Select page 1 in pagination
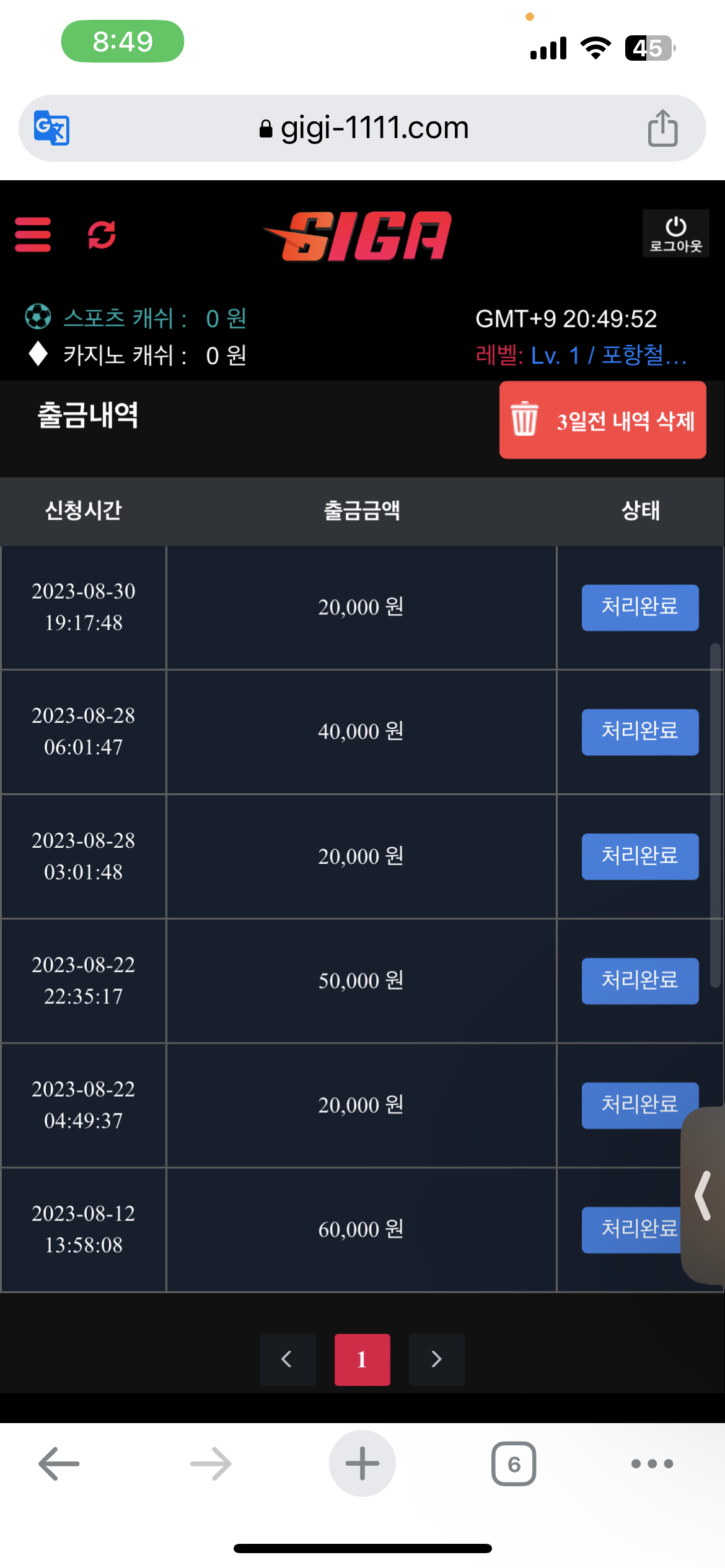 tap(362, 1359)
